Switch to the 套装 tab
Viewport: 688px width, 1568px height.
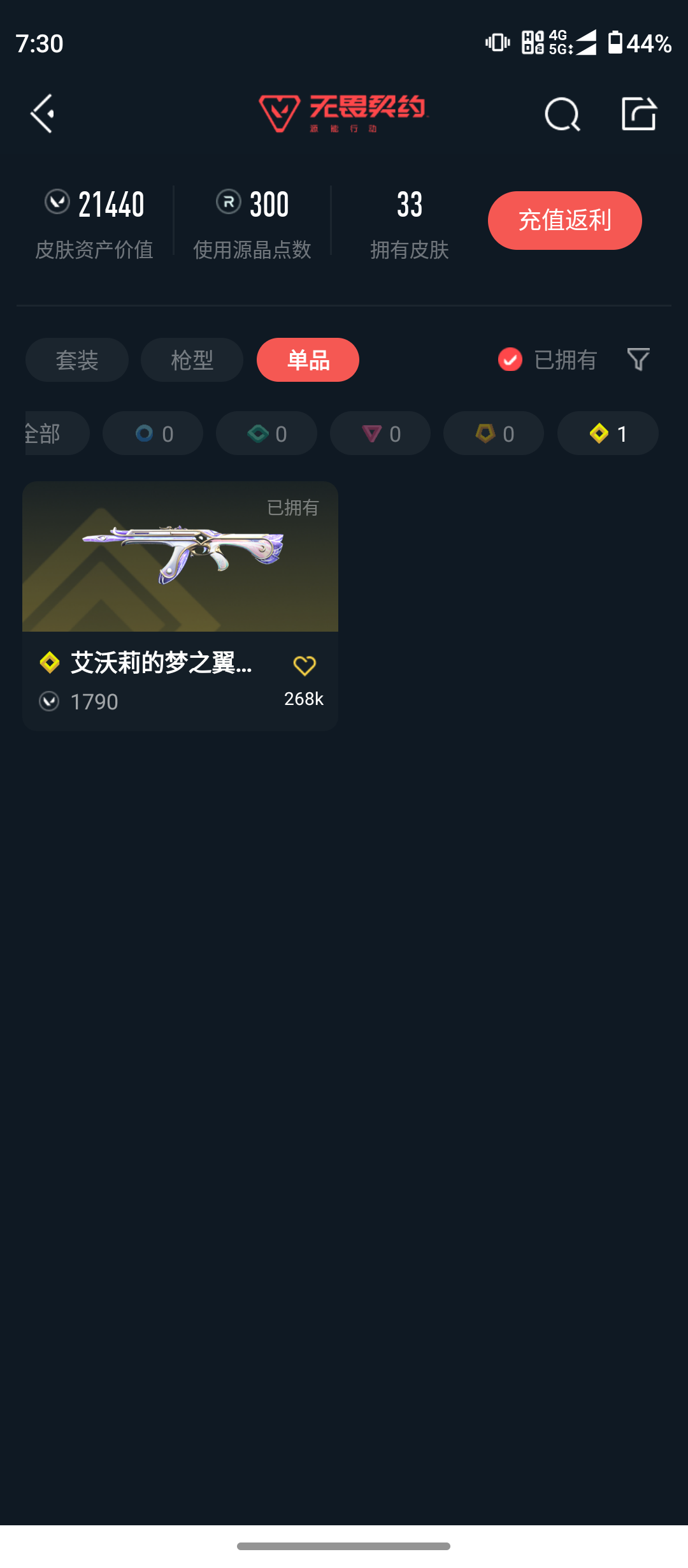click(77, 360)
